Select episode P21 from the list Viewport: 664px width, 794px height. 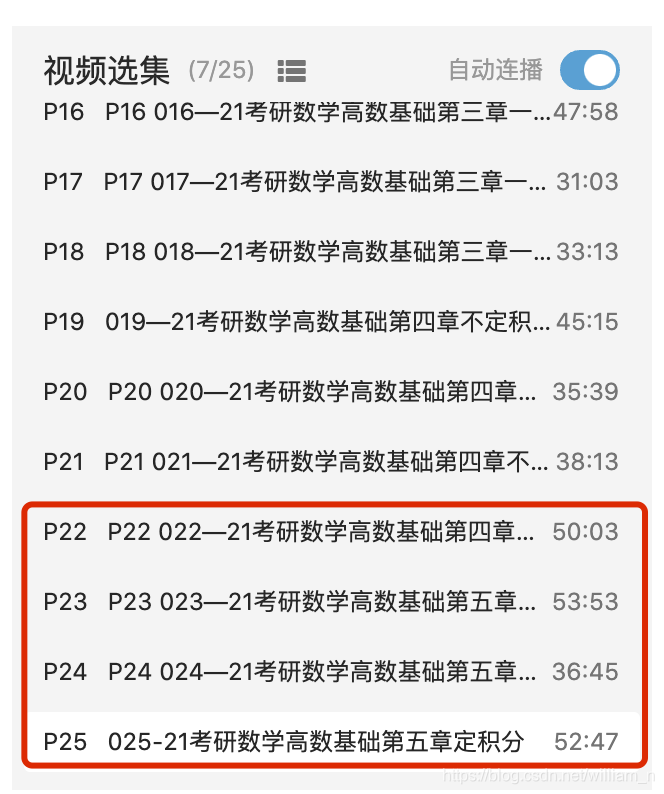tap(328, 462)
